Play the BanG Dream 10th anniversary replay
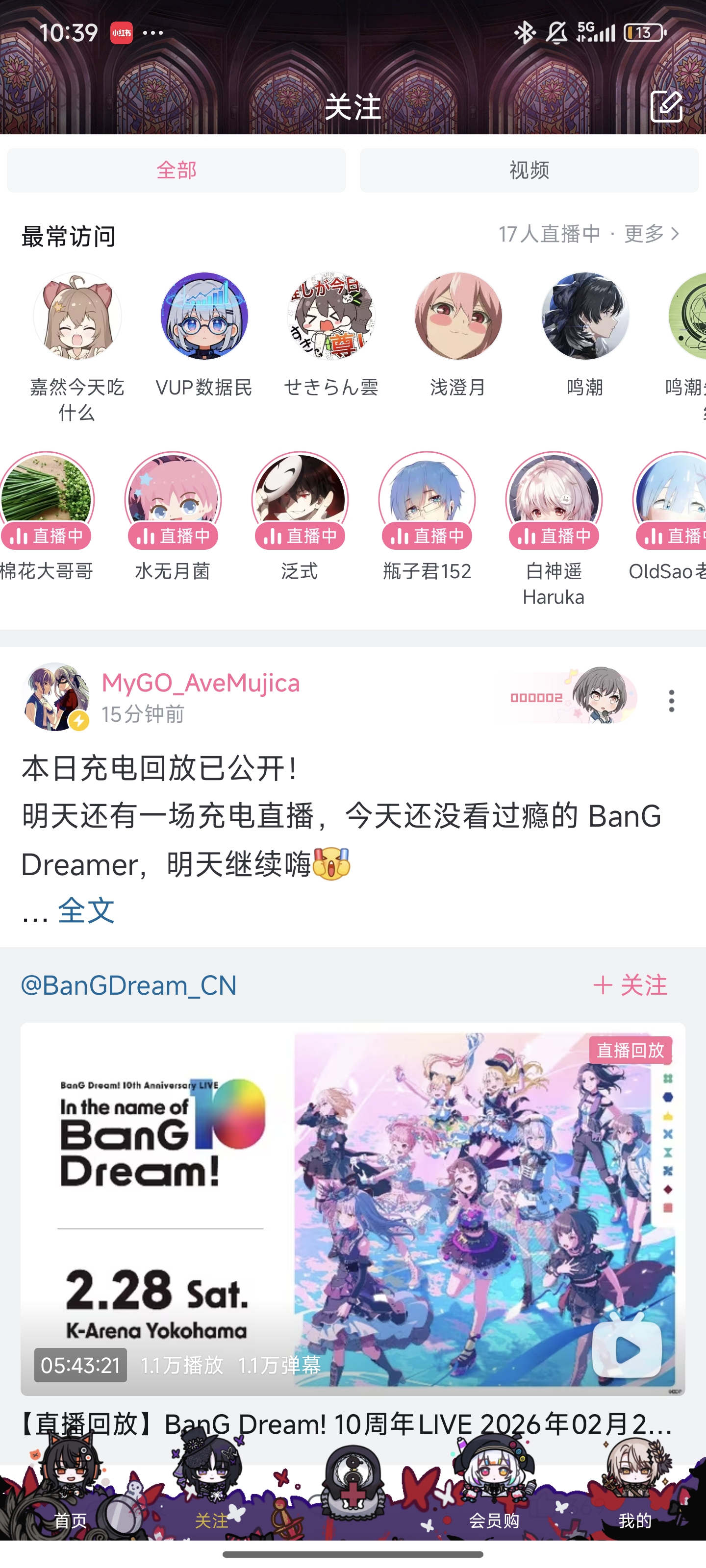The height and width of the screenshot is (1568, 706). click(x=353, y=1209)
